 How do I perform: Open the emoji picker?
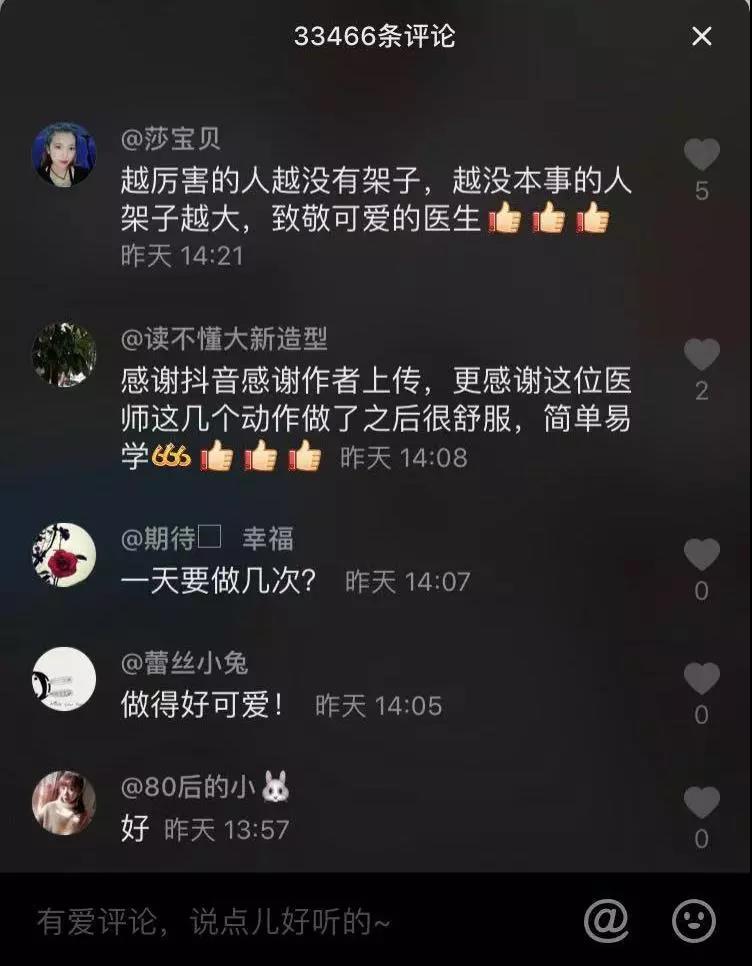click(x=693, y=920)
